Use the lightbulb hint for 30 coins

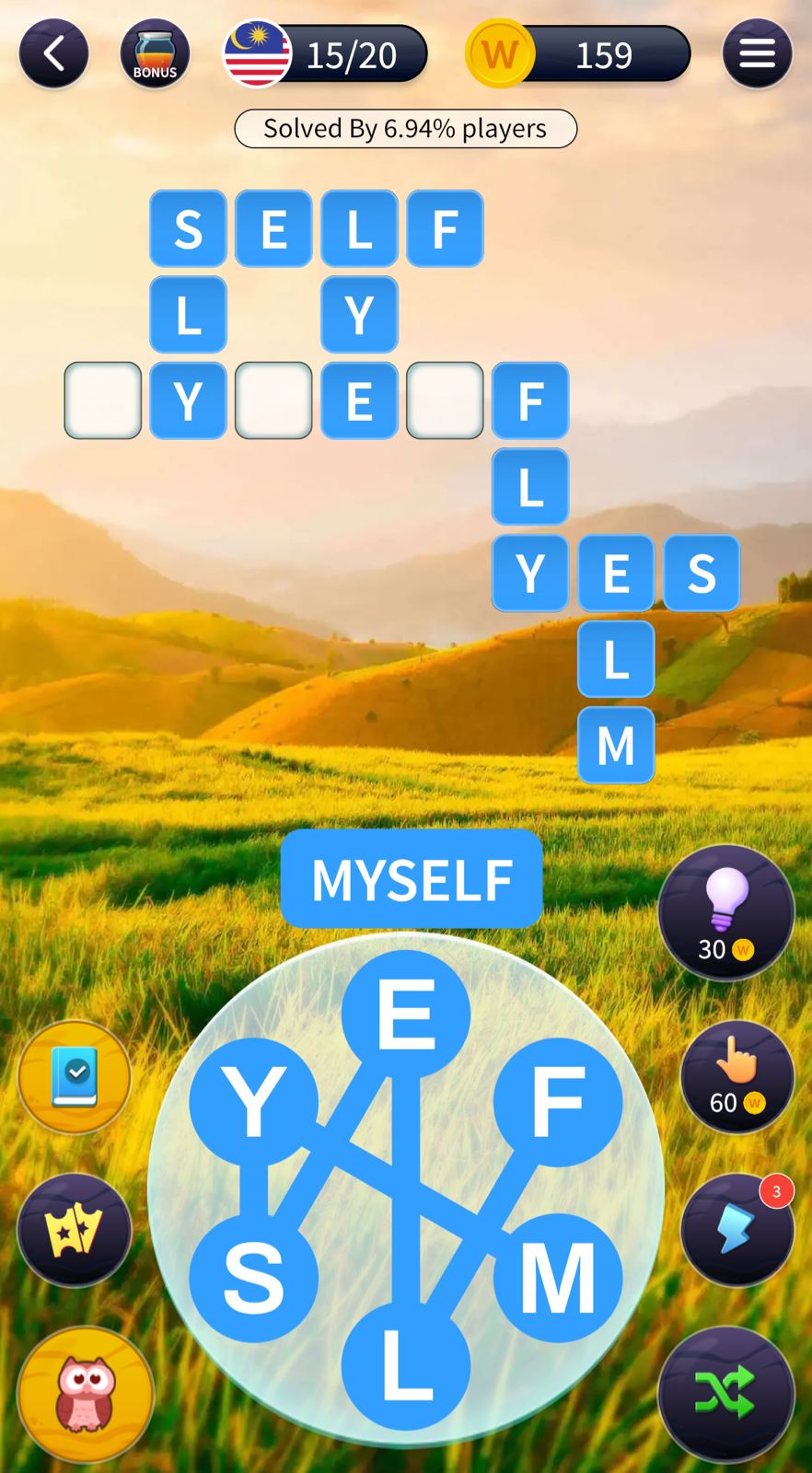(x=726, y=912)
